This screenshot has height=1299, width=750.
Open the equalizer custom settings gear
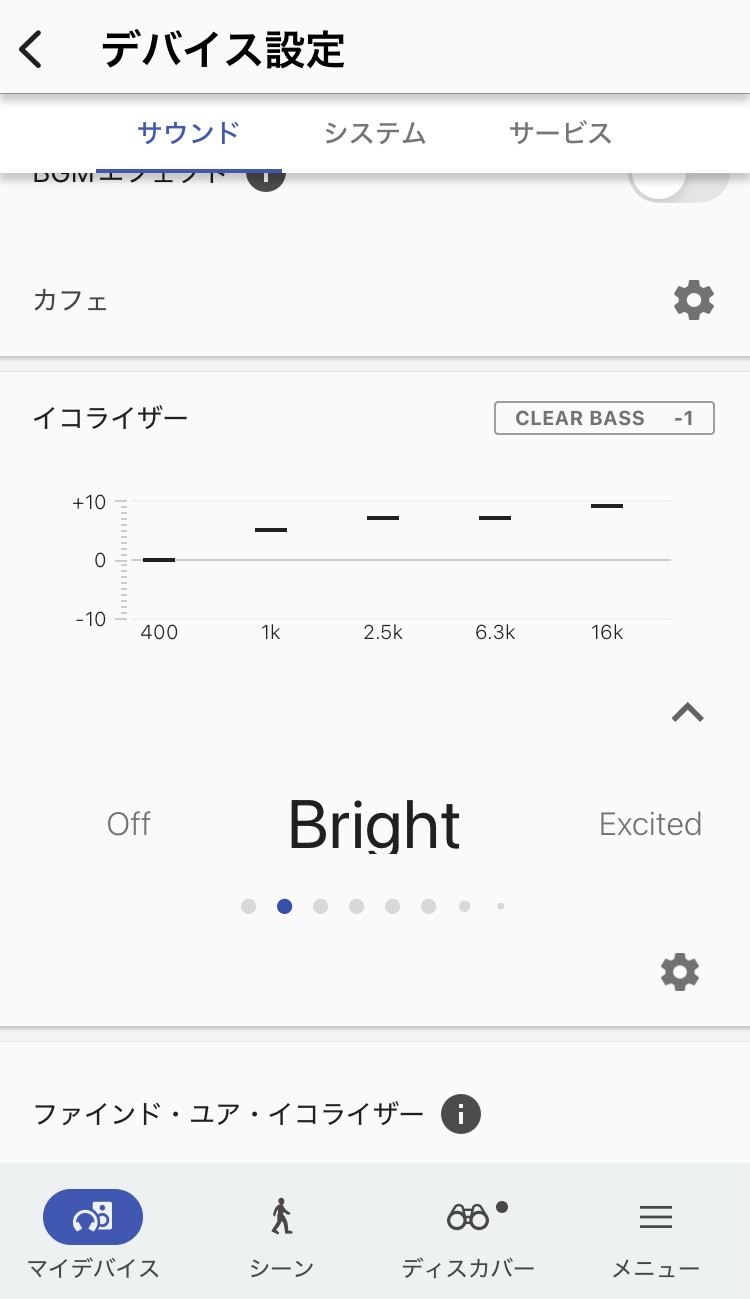click(680, 971)
